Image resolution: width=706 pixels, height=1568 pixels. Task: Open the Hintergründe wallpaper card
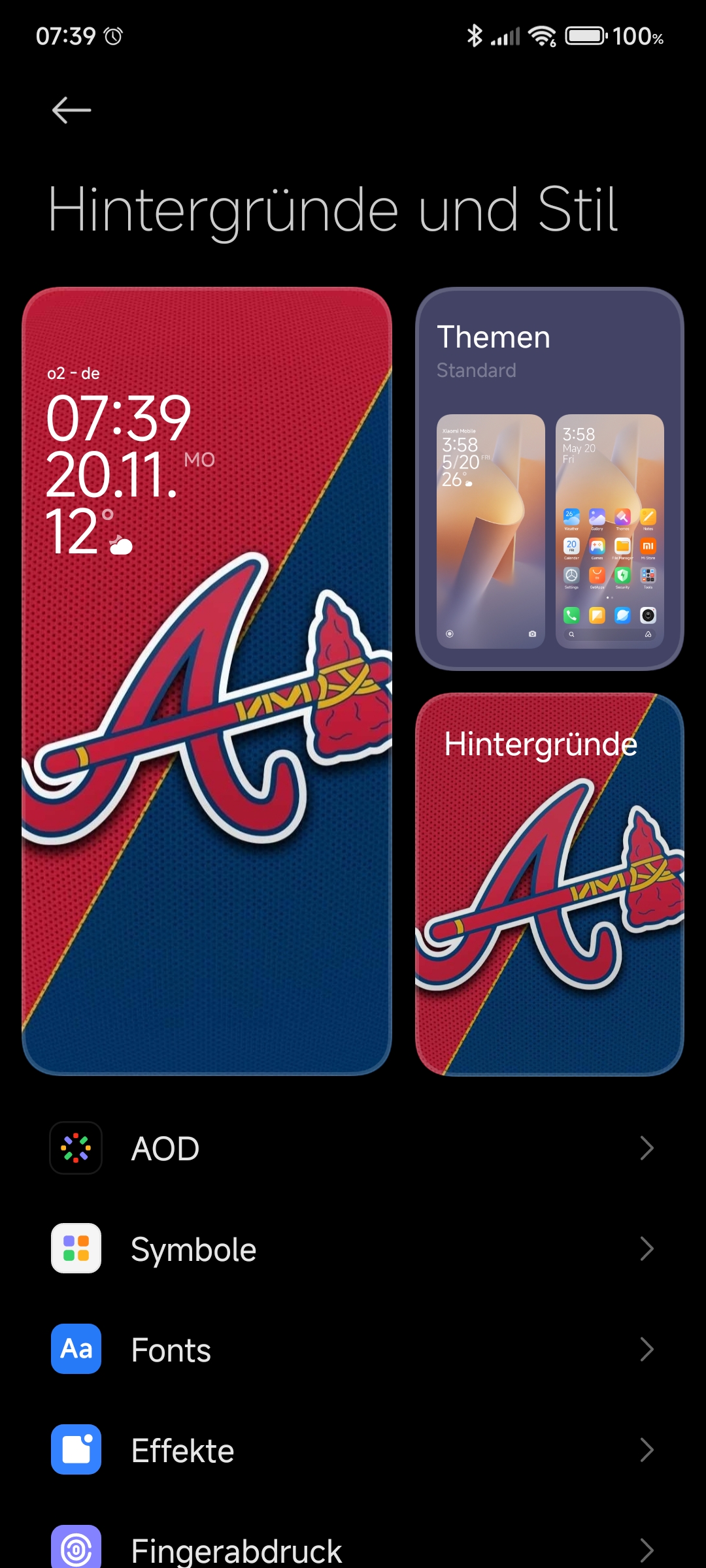point(550,885)
